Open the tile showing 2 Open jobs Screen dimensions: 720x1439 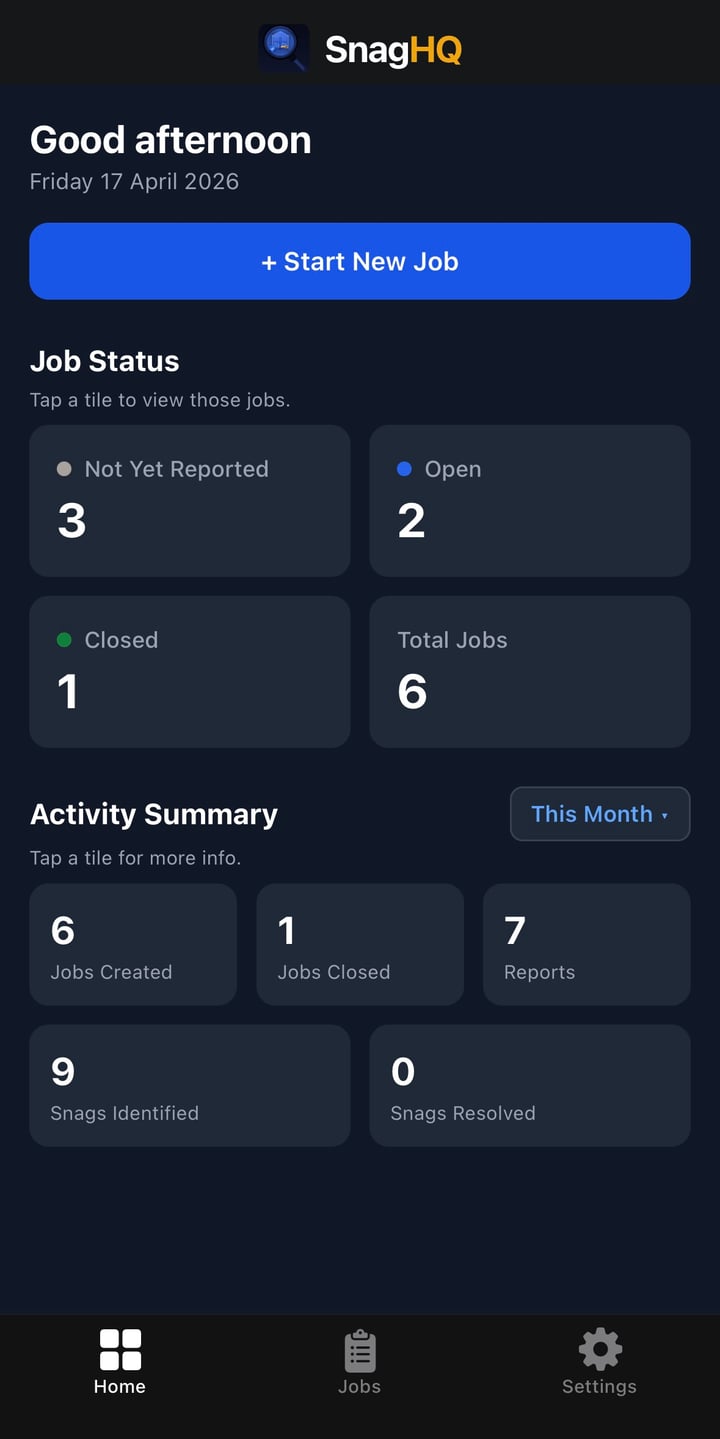pos(529,500)
